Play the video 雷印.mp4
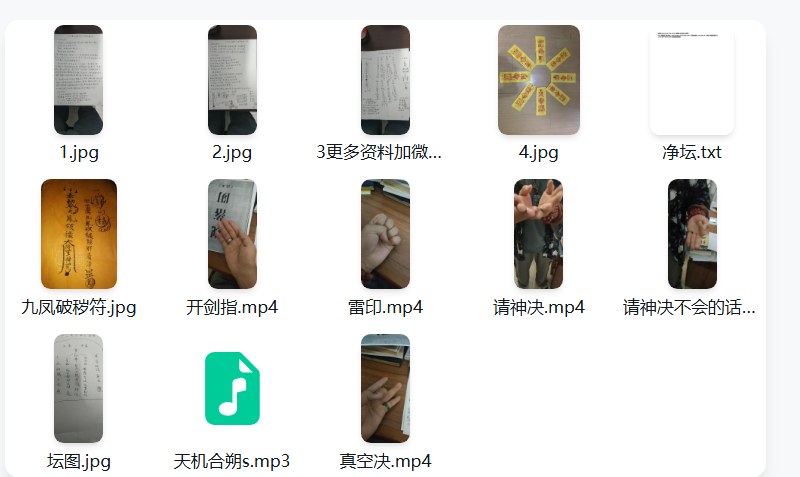 [x=385, y=234]
